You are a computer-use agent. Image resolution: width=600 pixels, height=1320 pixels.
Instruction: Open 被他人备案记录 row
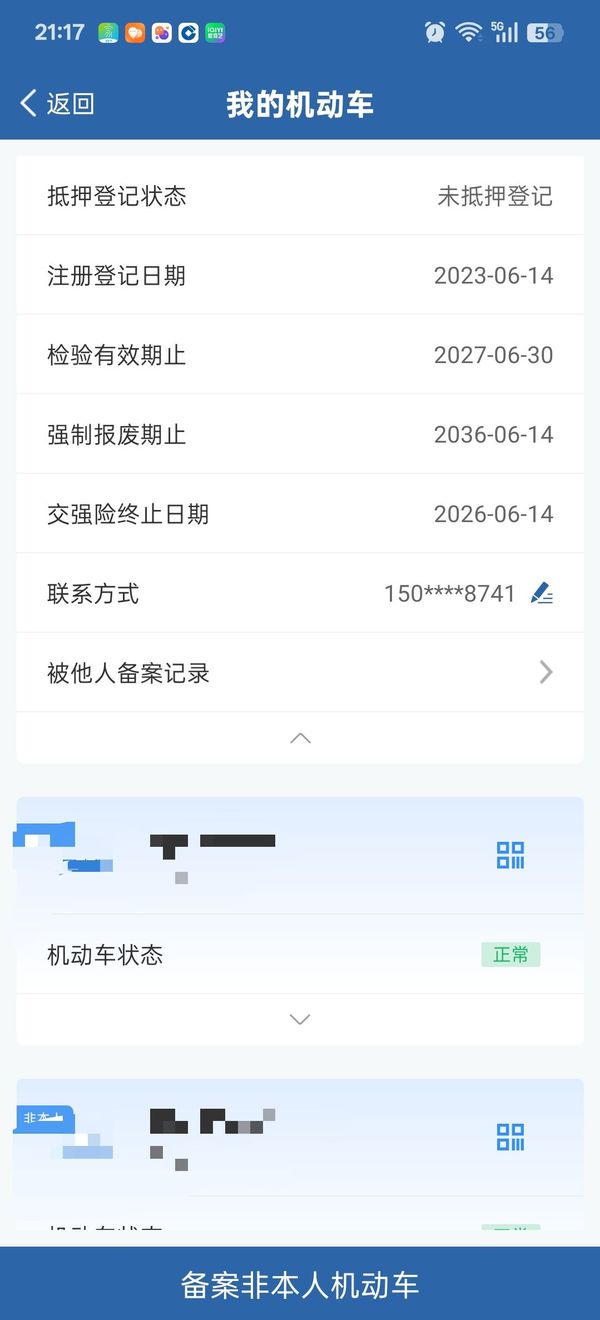[300, 673]
